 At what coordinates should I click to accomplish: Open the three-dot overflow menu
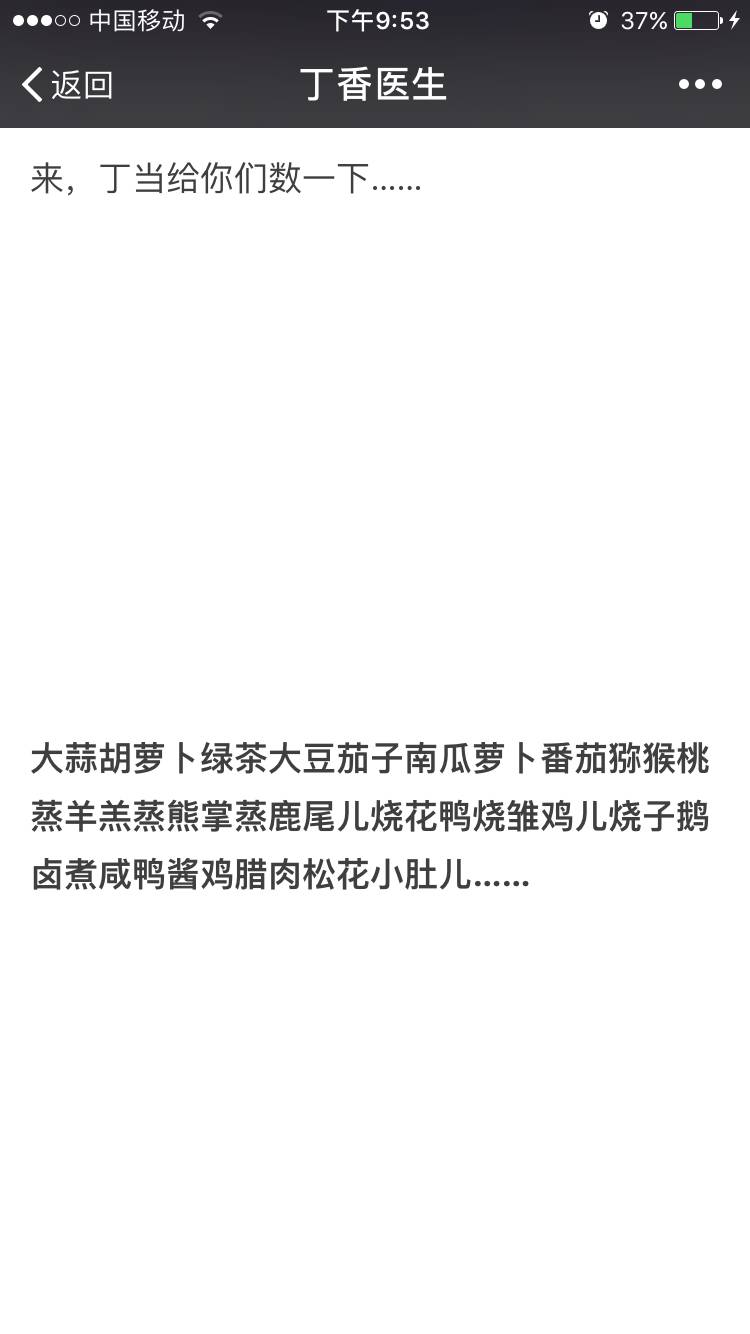(x=700, y=85)
